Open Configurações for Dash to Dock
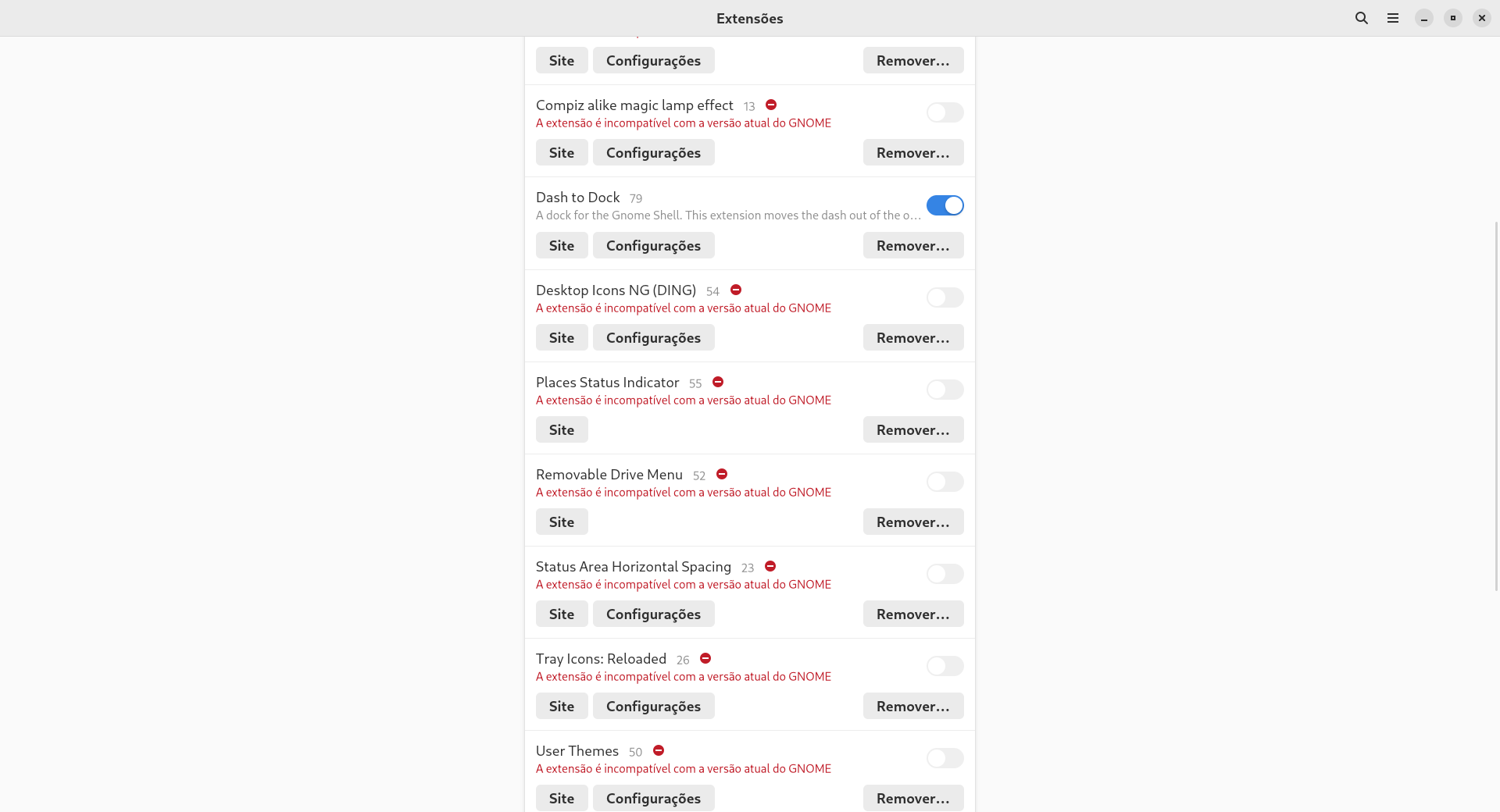Viewport: 1500px width, 812px height. (x=653, y=246)
